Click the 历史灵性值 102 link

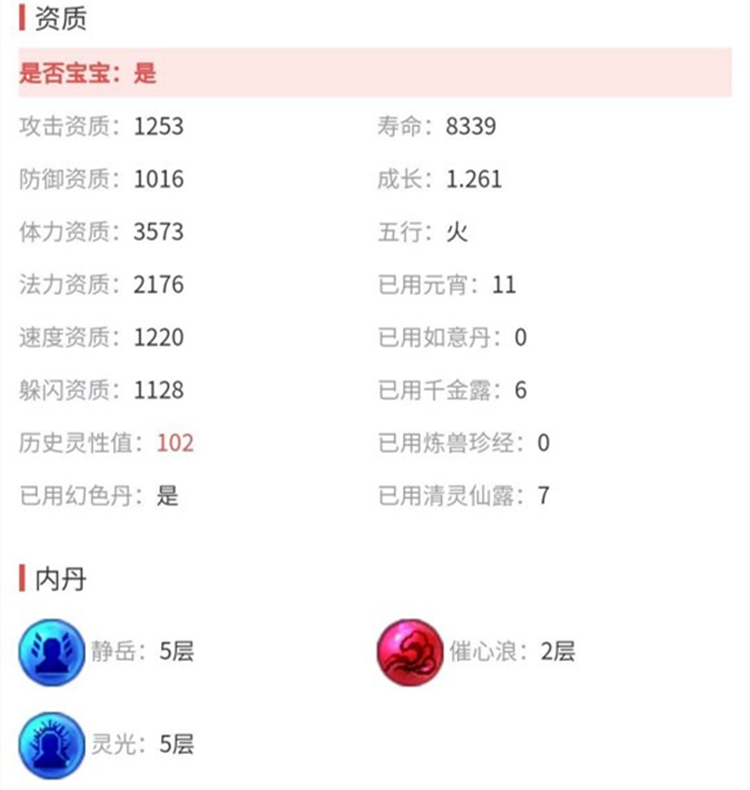coord(174,442)
